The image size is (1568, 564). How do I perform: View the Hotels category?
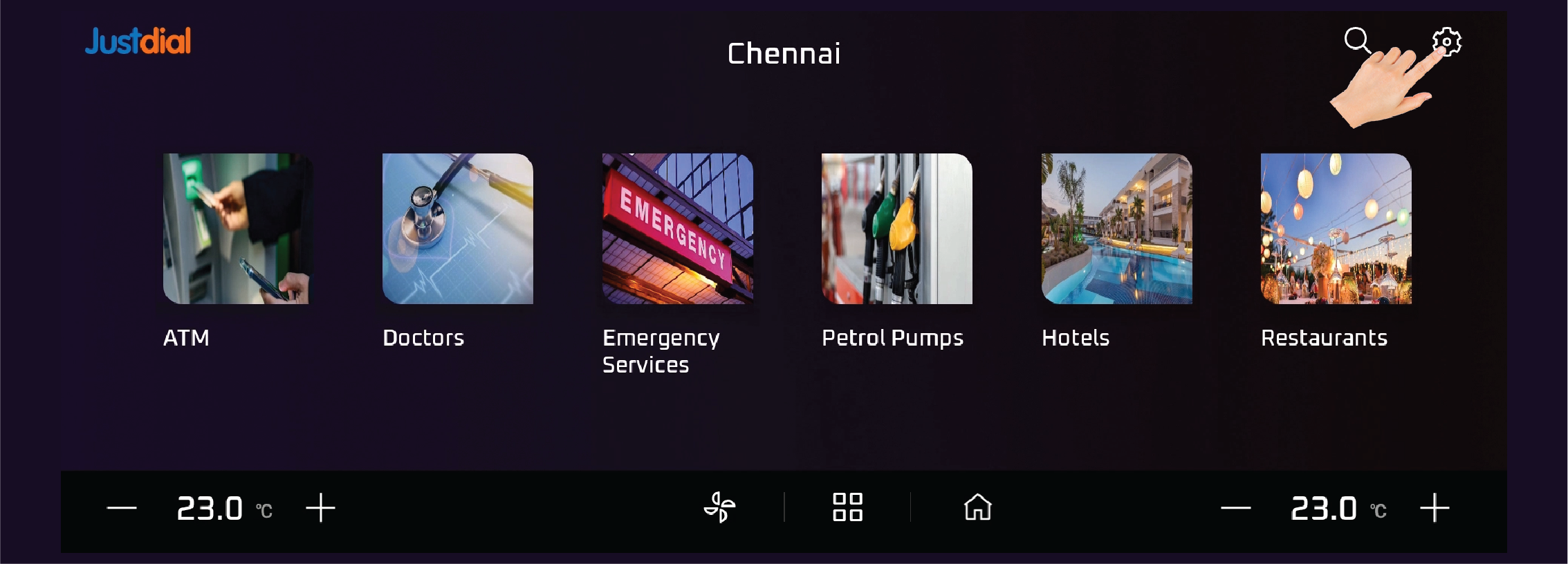[1116, 229]
